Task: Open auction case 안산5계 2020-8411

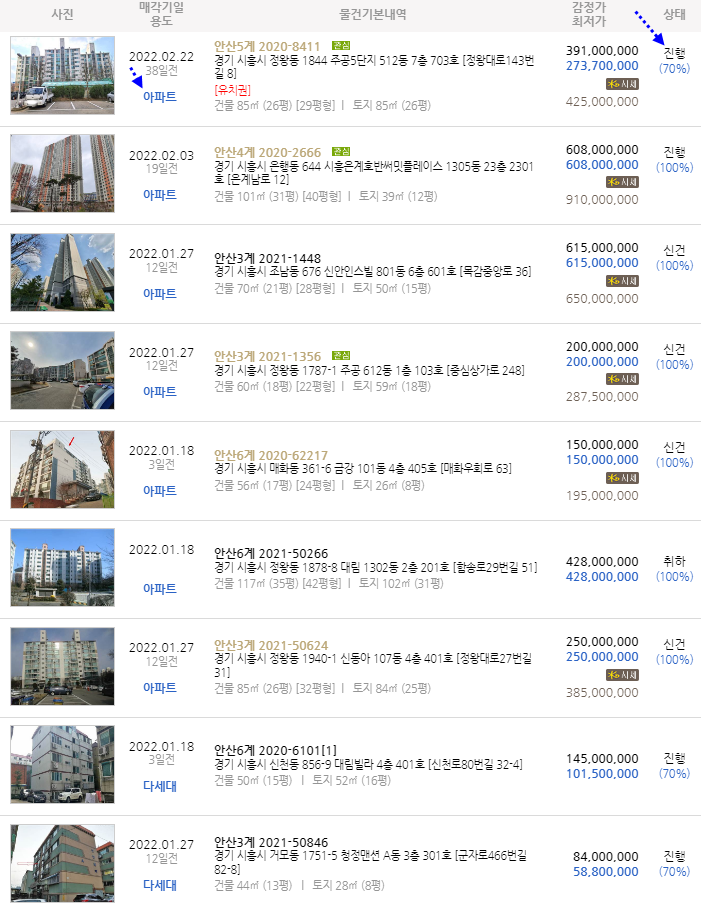Action: [x=267, y=46]
